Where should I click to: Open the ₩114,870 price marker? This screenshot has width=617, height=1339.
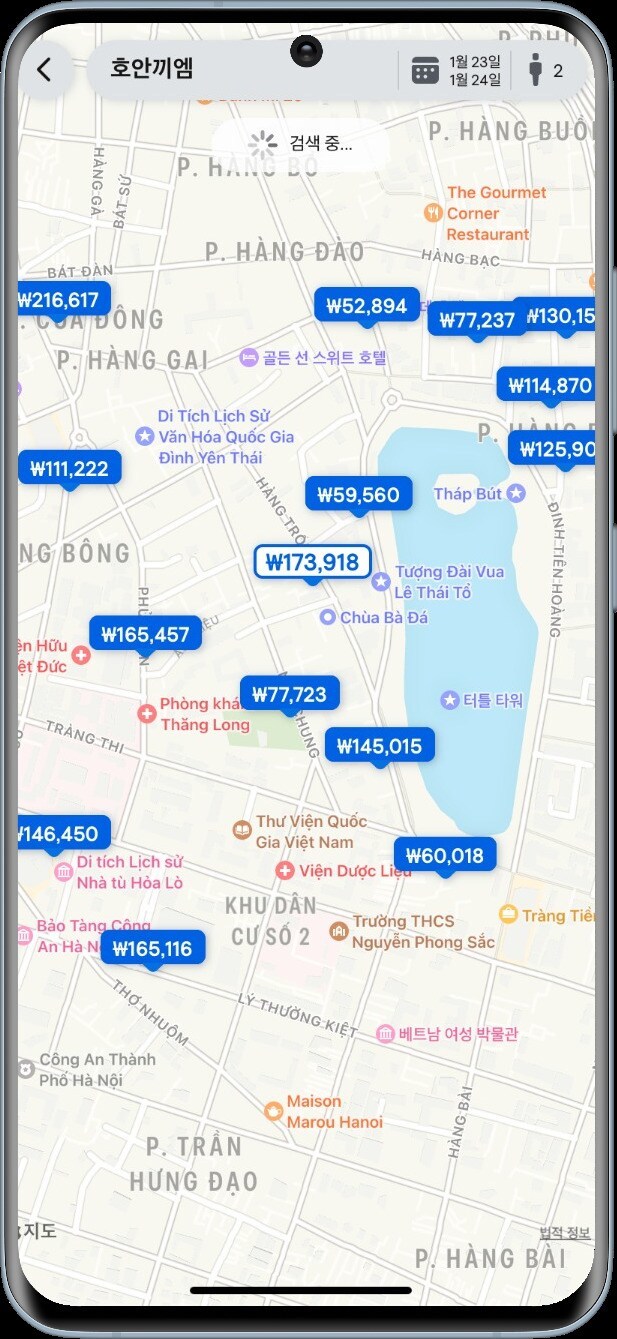[549, 385]
